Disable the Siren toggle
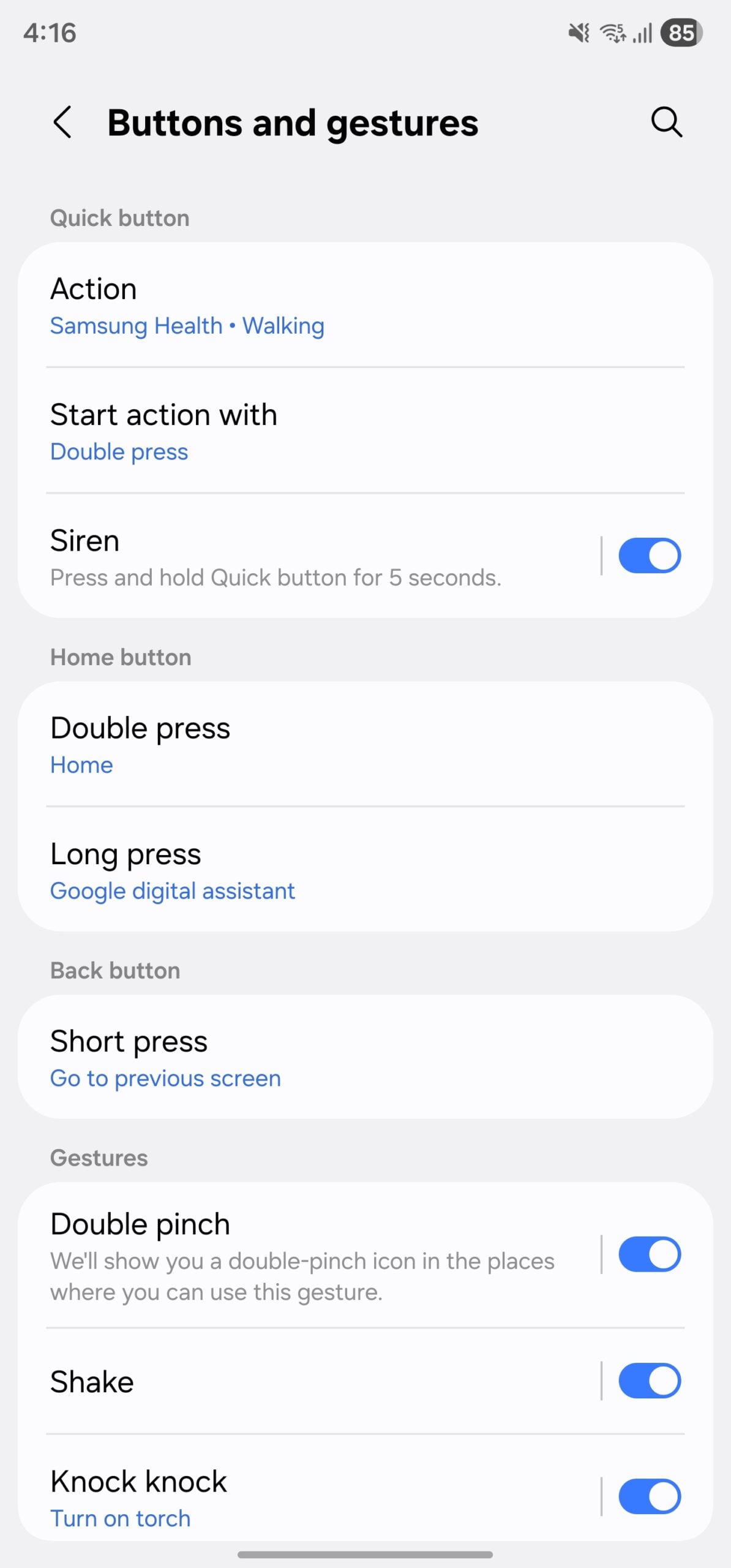The width and height of the screenshot is (731, 1568). [x=650, y=556]
